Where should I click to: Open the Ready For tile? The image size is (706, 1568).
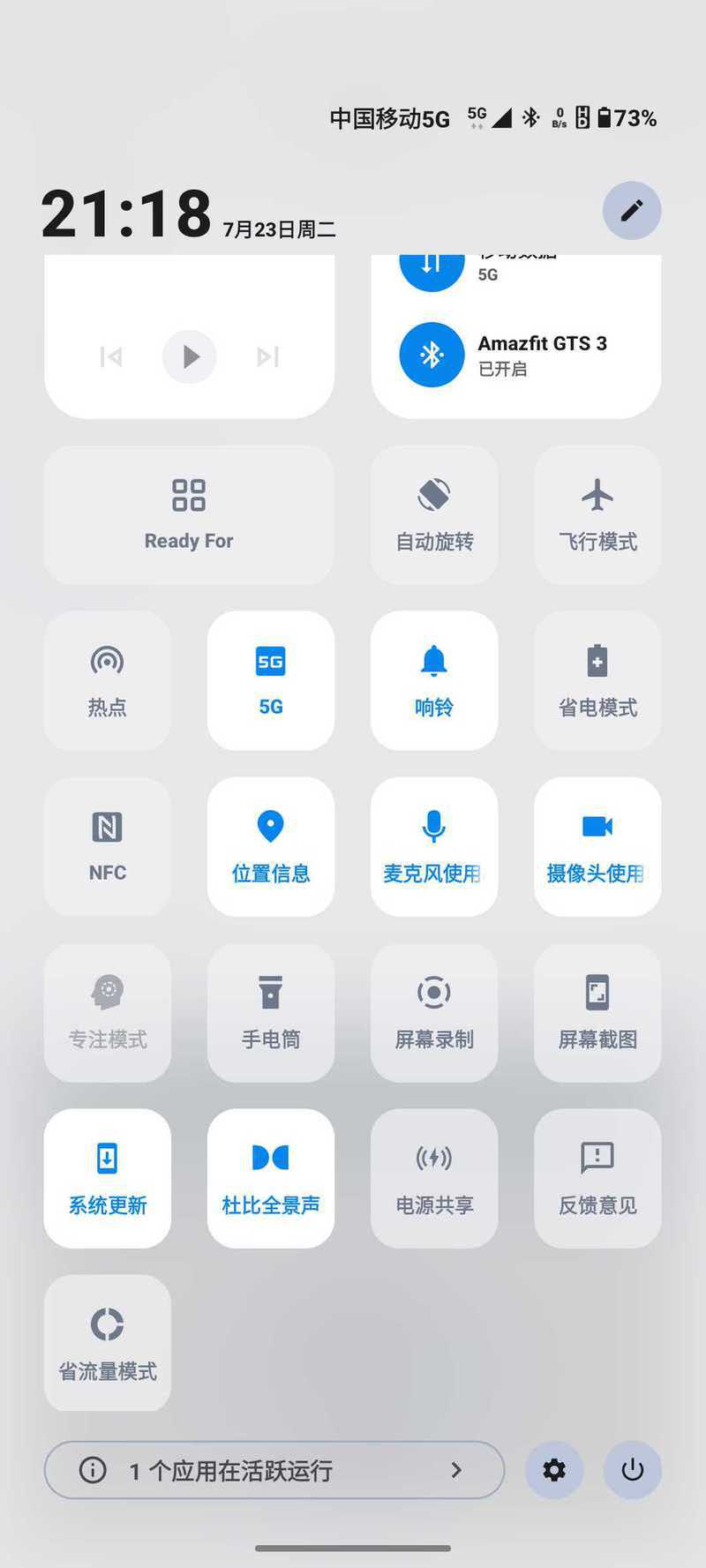click(189, 514)
